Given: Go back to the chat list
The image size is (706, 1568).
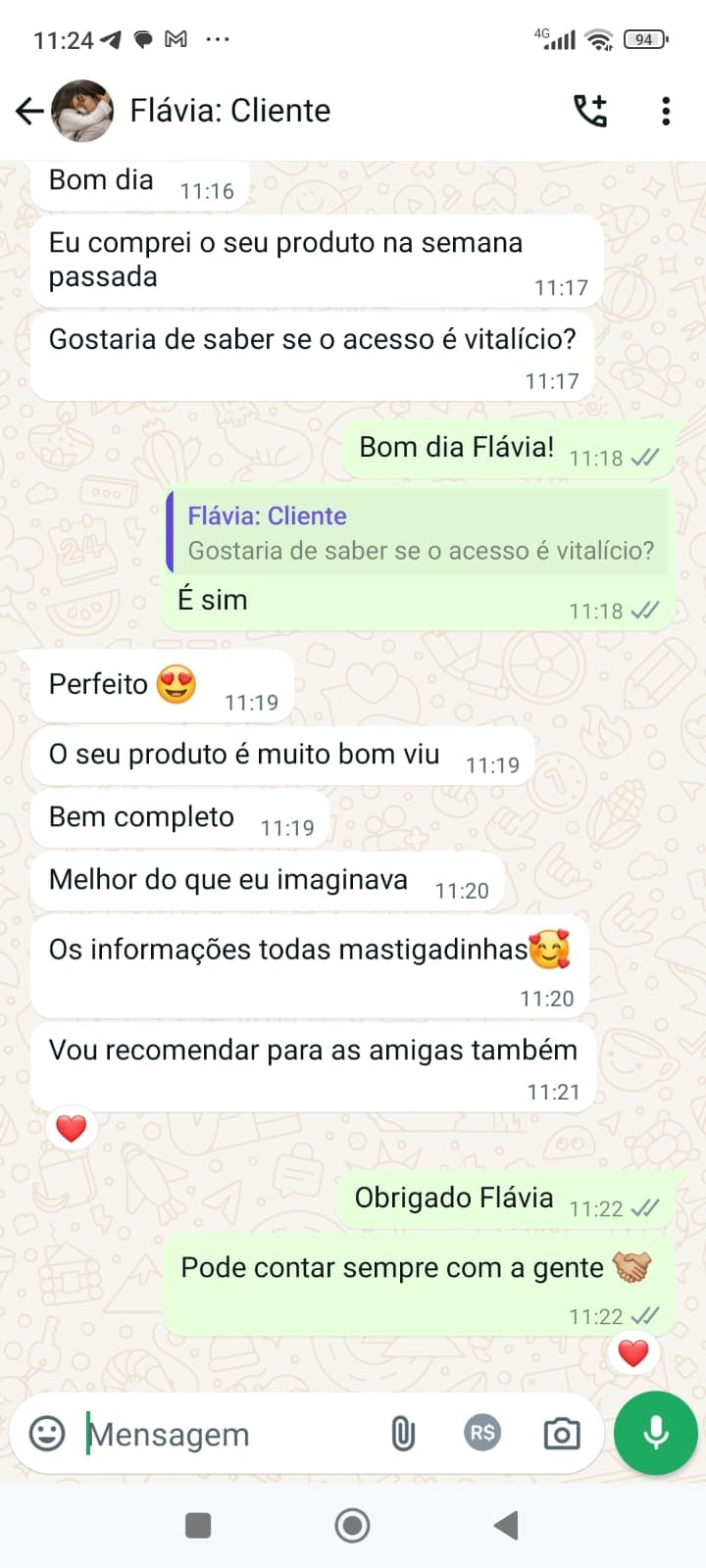Looking at the screenshot, I should [x=29, y=111].
